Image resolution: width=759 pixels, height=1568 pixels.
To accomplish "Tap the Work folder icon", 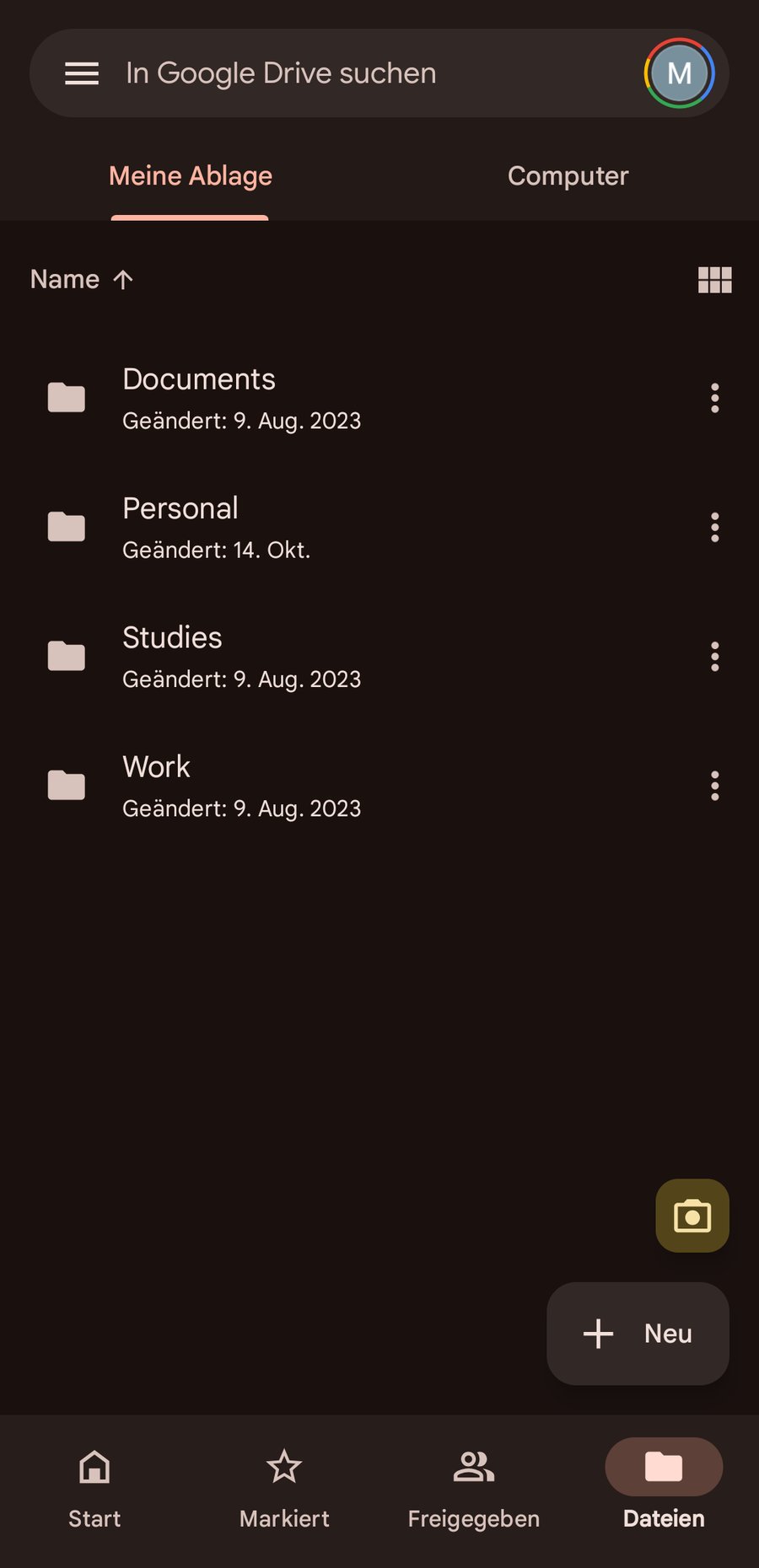I will tap(66, 785).
